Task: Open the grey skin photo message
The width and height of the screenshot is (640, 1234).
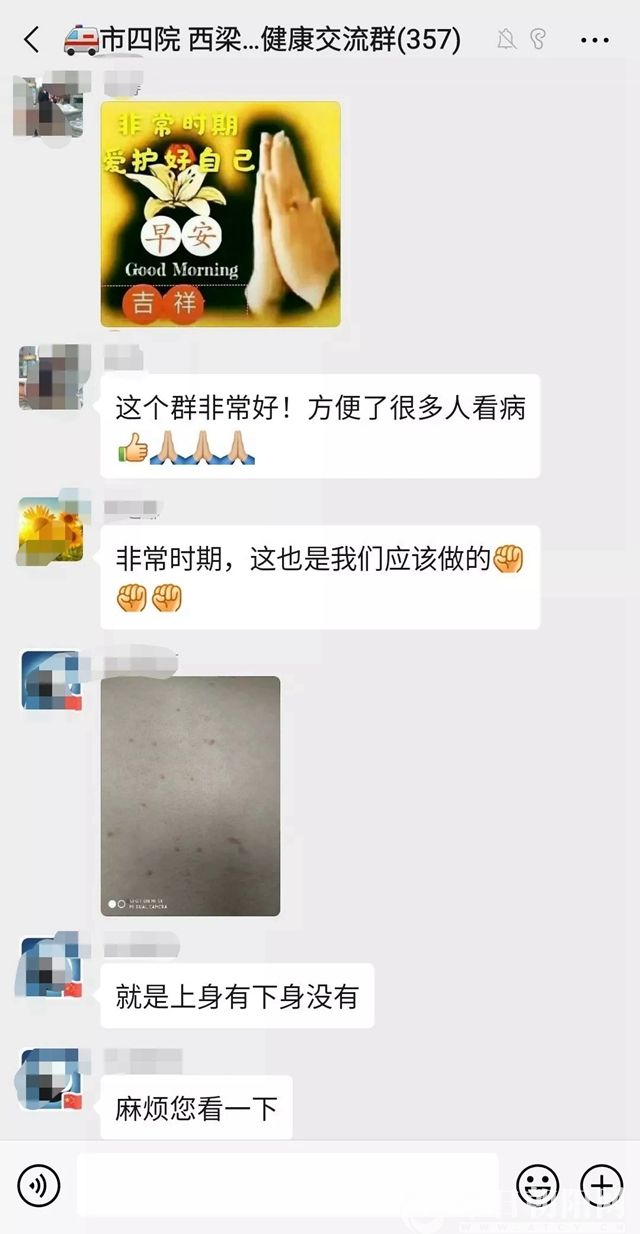Action: click(x=190, y=796)
